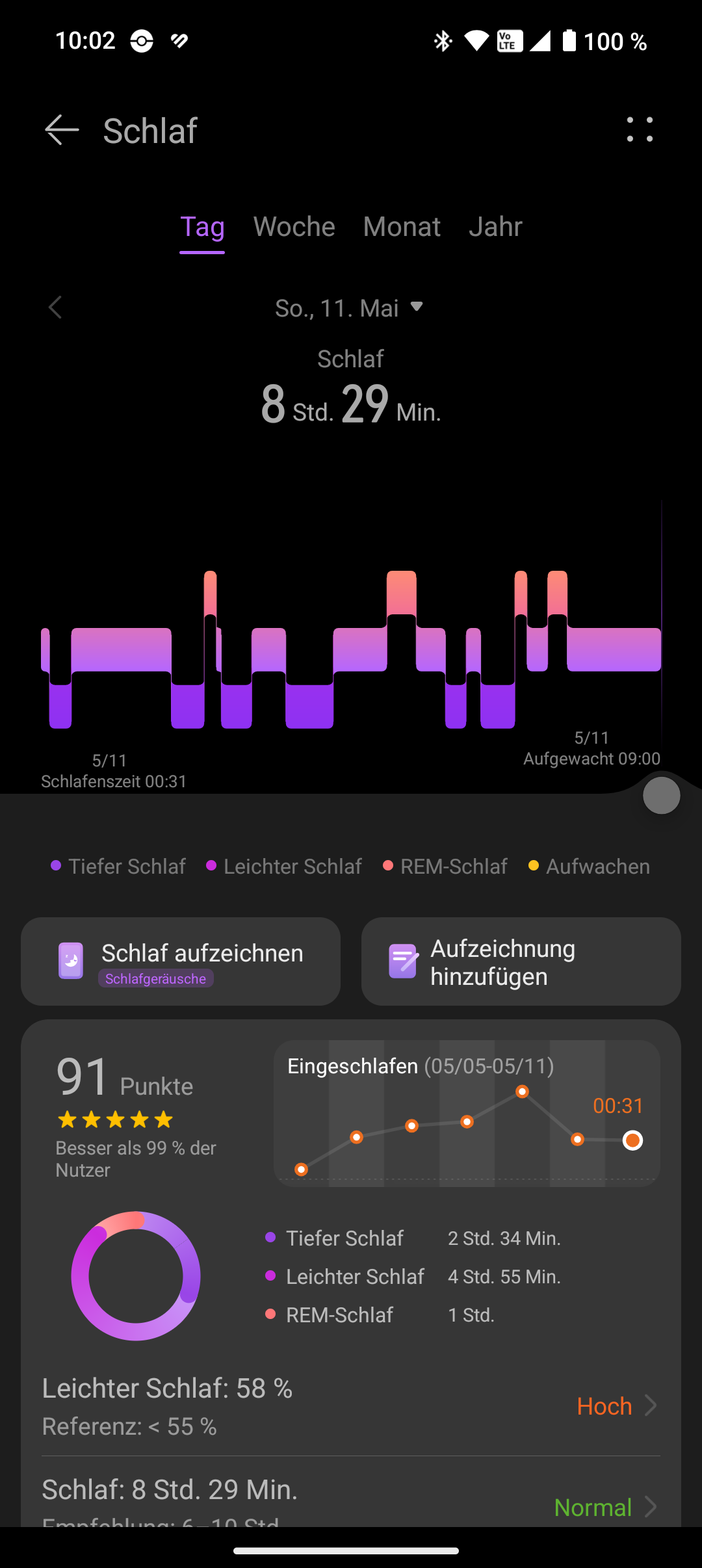The height and width of the screenshot is (1568, 702).
Task: Open the four-dot more options menu
Action: click(640, 129)
